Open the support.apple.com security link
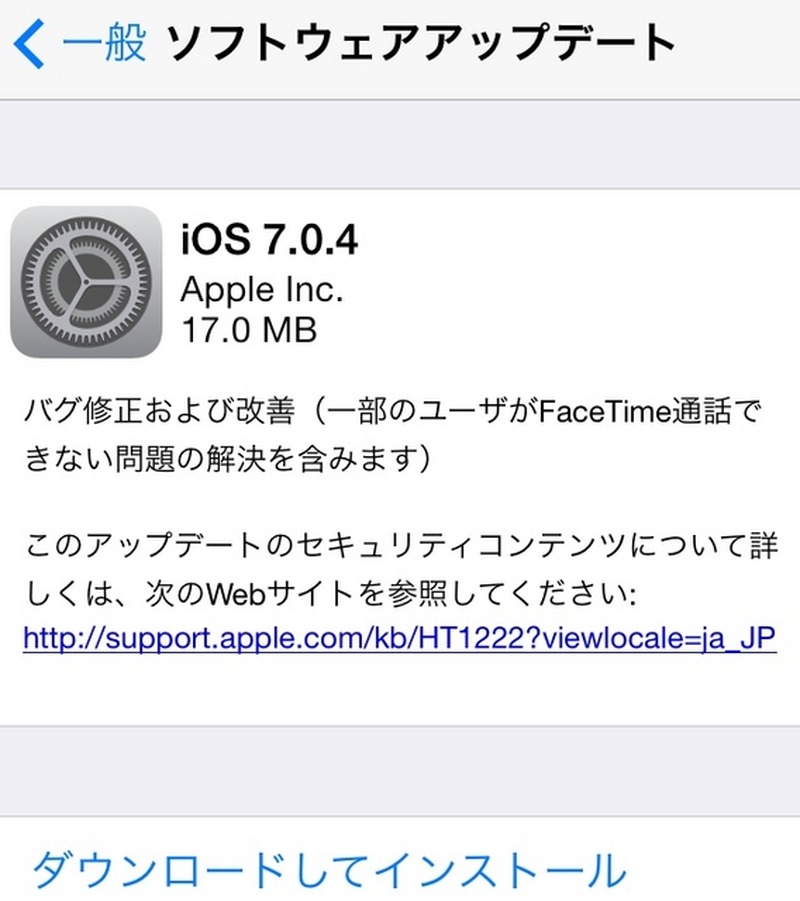This screenshot has height=901, width=800. (399, 637)
